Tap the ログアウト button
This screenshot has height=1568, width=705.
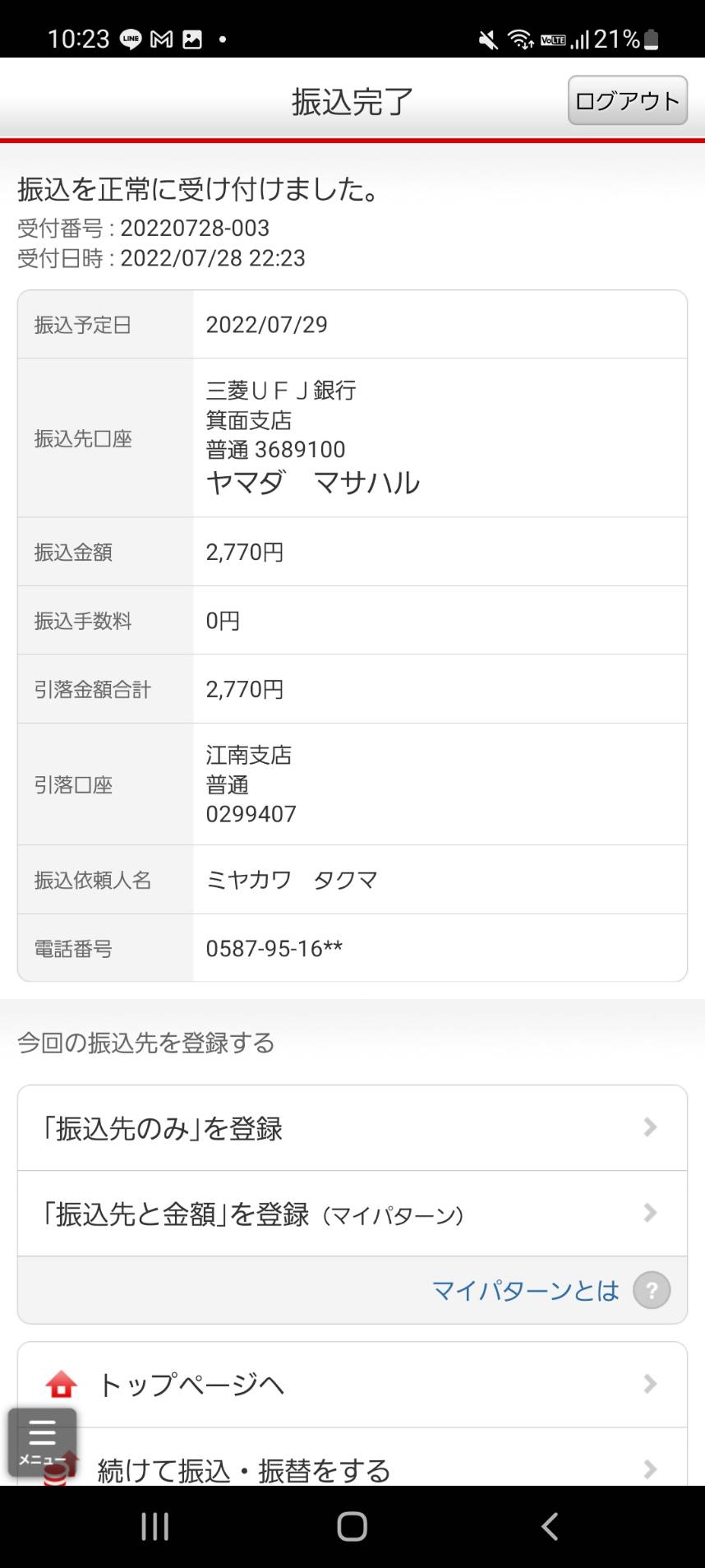point(627,100)
